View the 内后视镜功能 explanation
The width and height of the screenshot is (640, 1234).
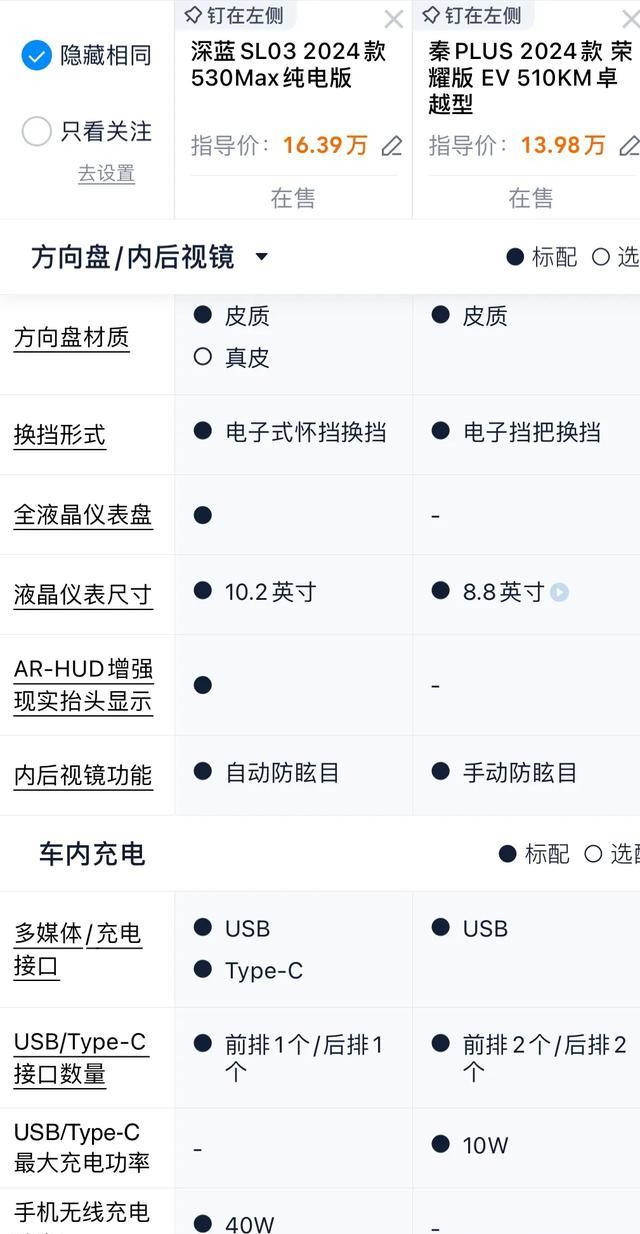click(x=83, y=775)
